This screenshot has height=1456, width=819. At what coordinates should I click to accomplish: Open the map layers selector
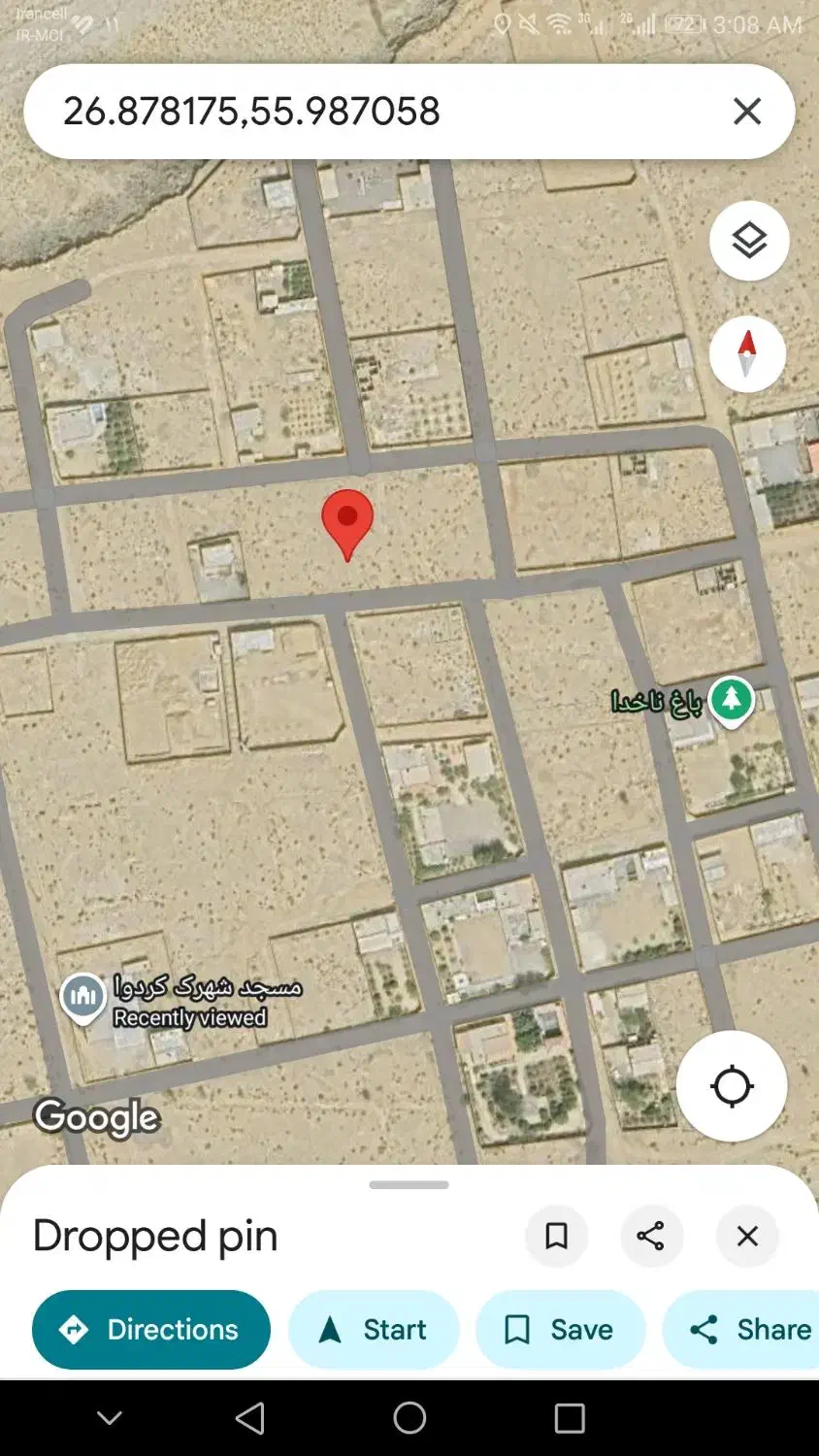748,241
